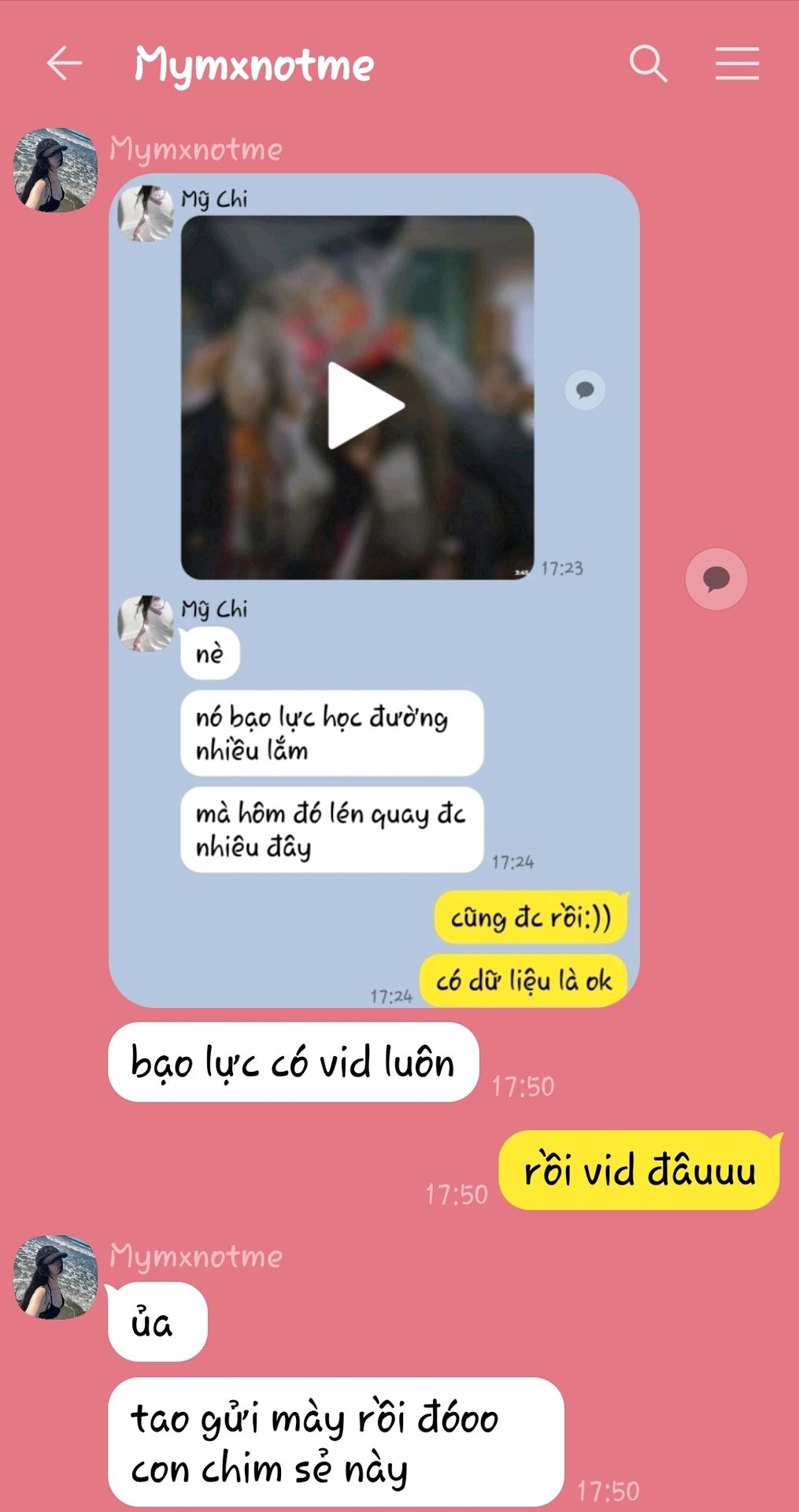799x1512 pixels.
Task: Open the hamburger menu
Action: [737, 64]
